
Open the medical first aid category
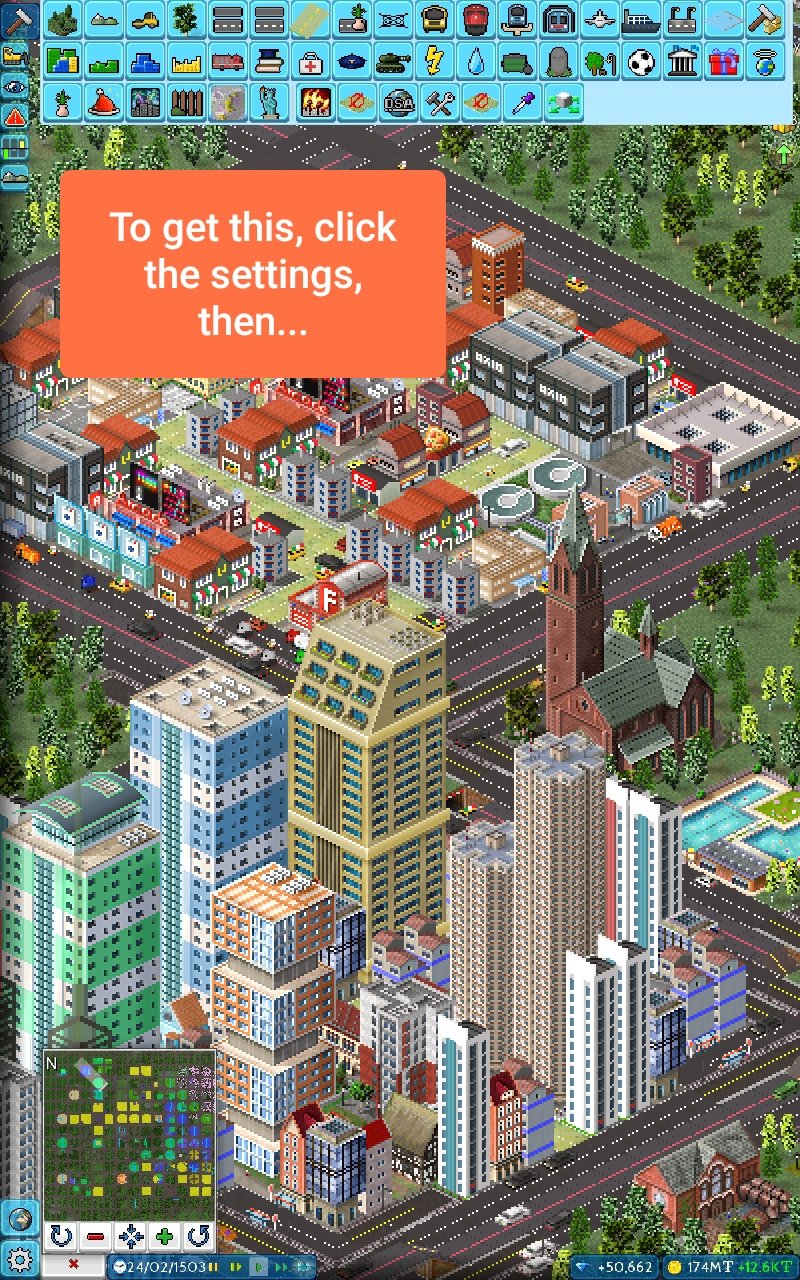coord(311,62)
